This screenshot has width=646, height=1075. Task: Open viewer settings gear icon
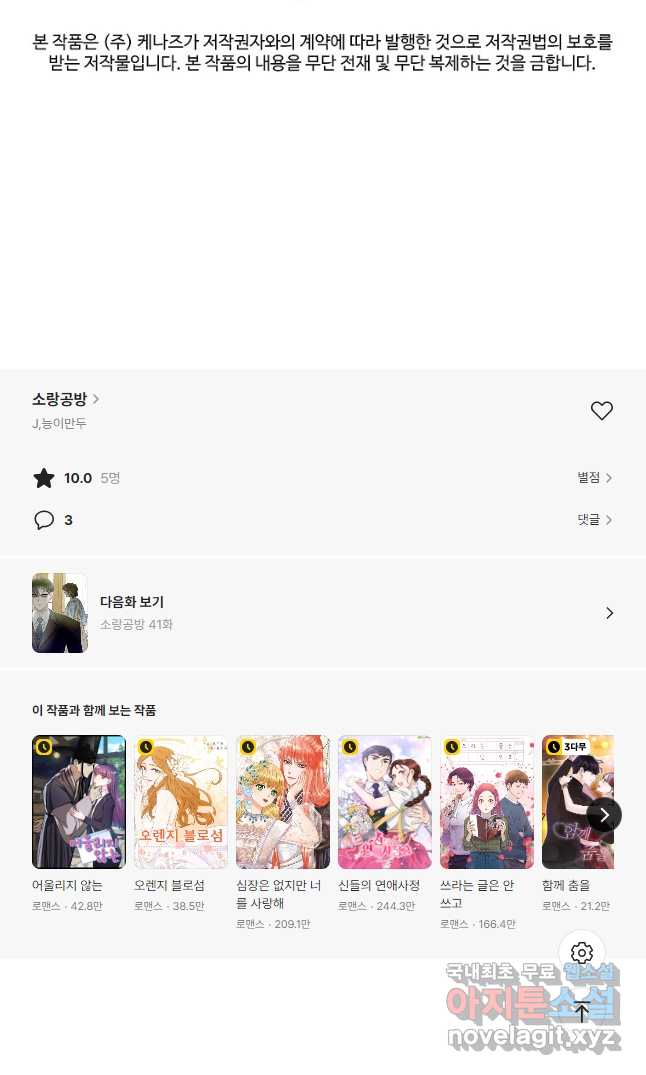(x=582, y=953)
